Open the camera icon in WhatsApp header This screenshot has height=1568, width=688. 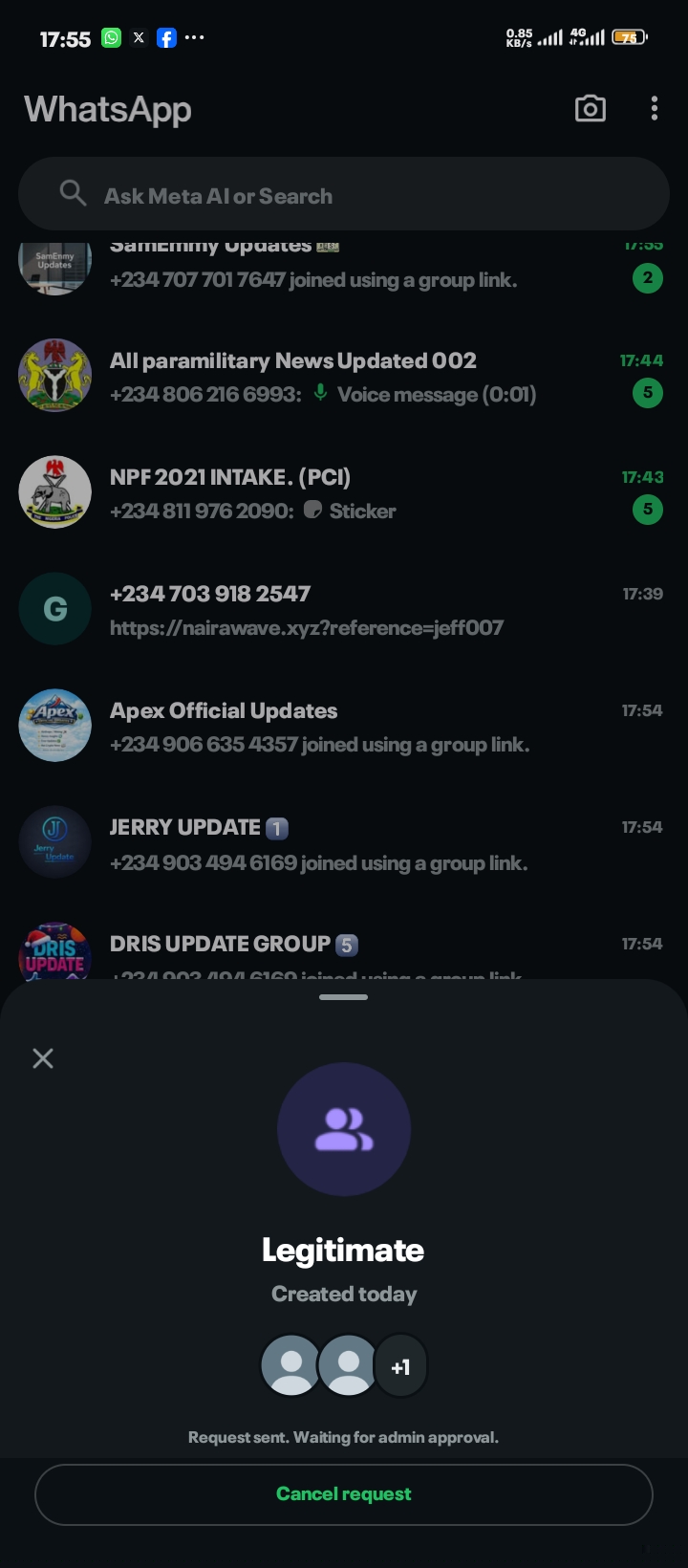(590, 109)
